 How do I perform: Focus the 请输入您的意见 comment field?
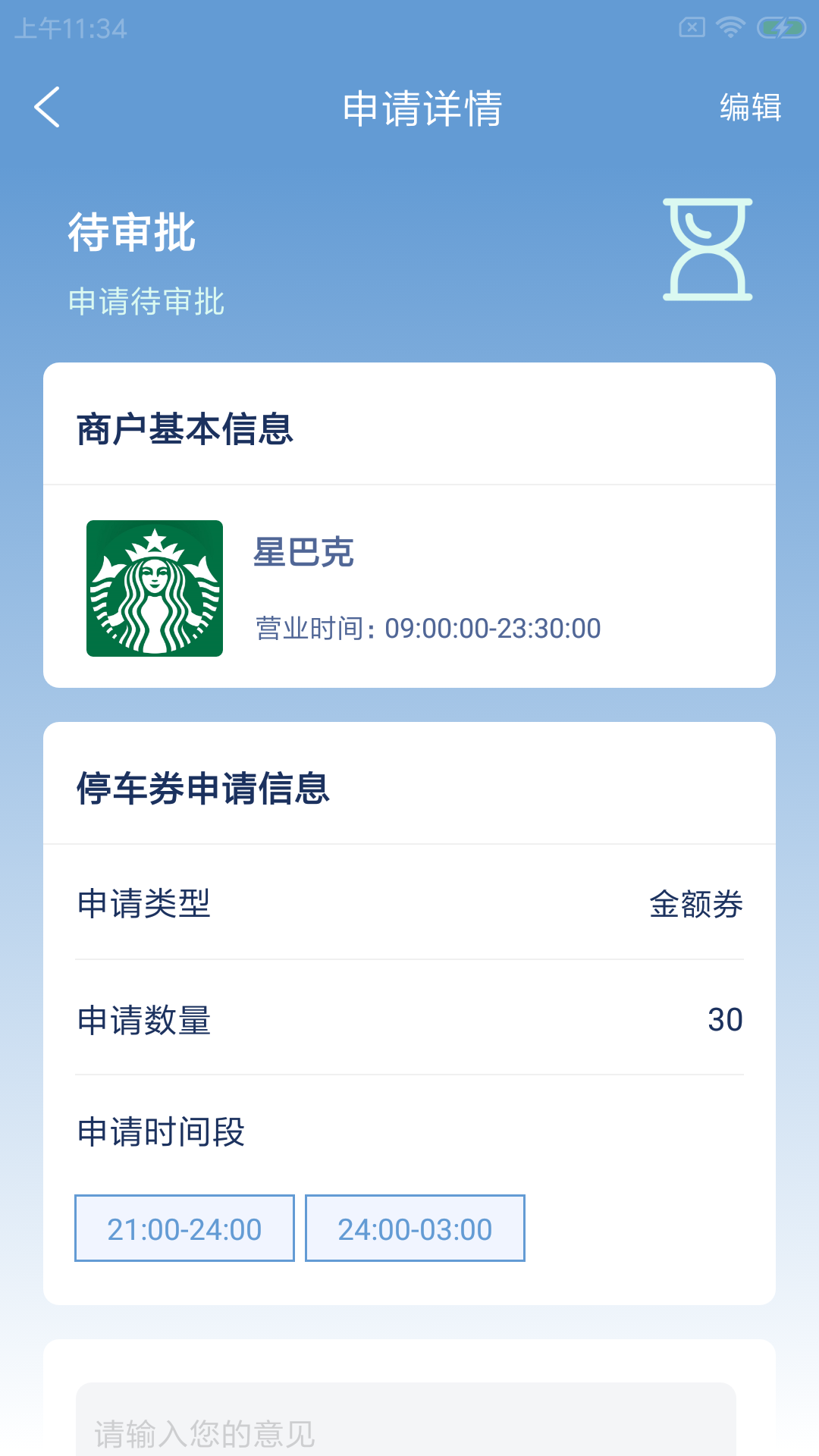click(406, 1426)
